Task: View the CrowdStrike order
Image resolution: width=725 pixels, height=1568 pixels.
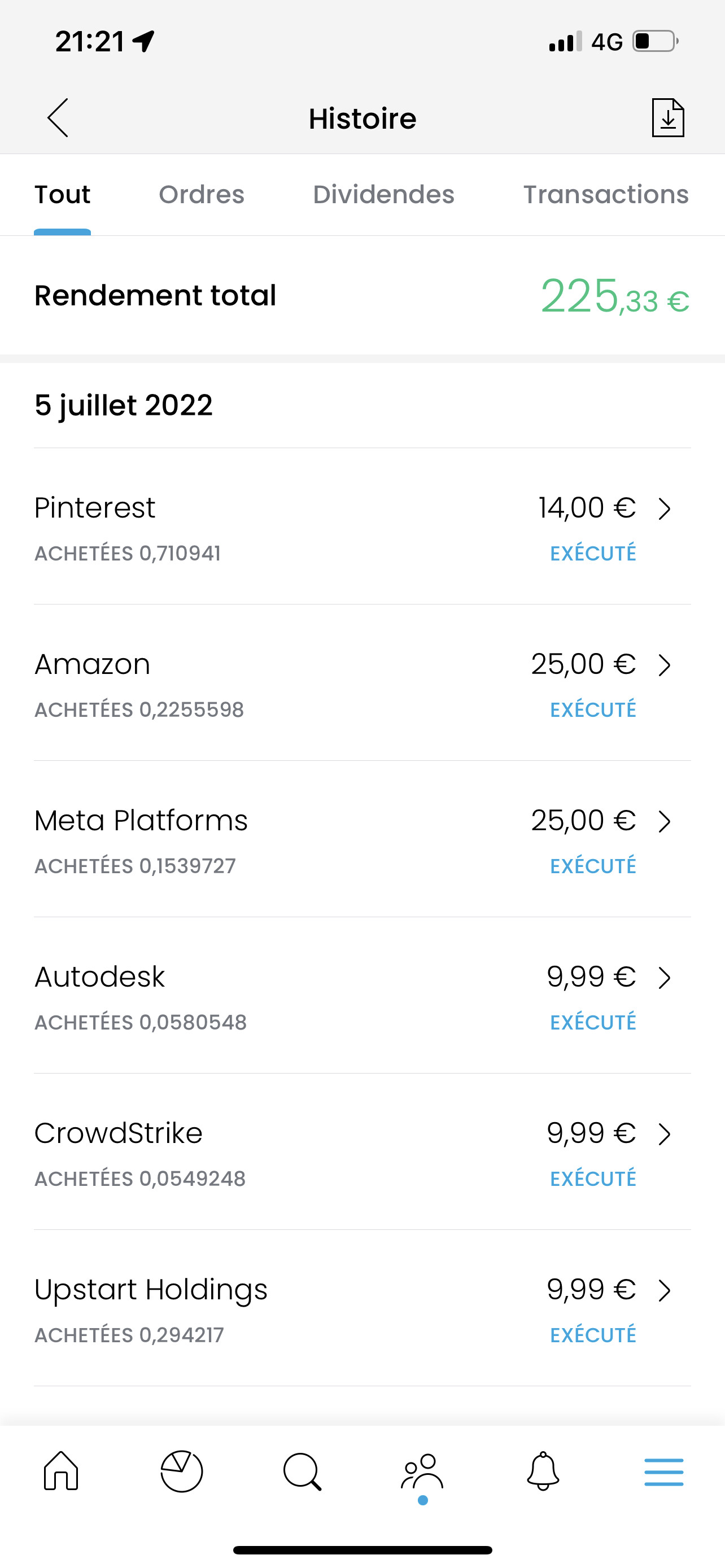Action: (x=362, y=1152)
